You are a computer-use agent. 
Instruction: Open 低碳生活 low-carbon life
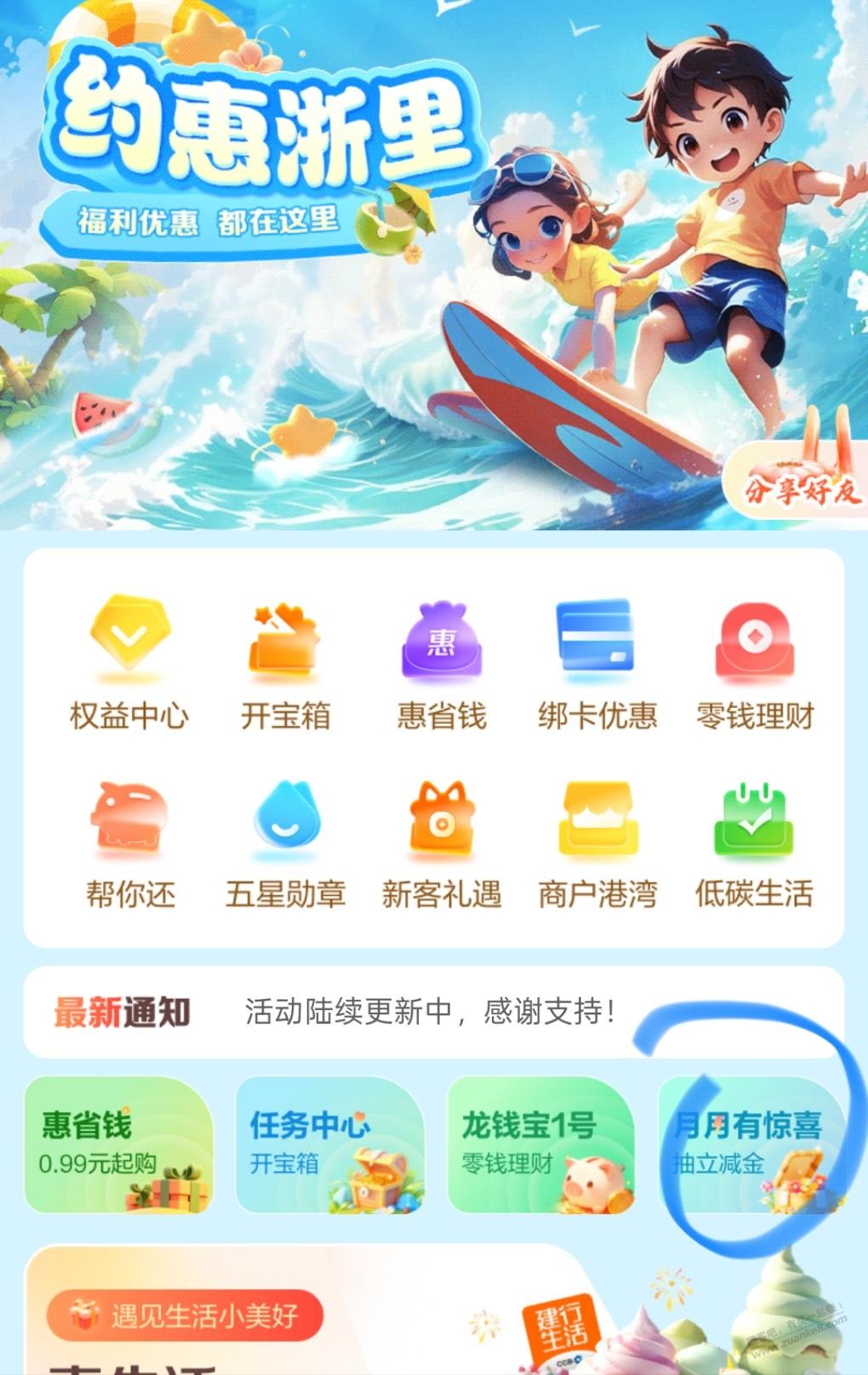[x=754, y=842]
